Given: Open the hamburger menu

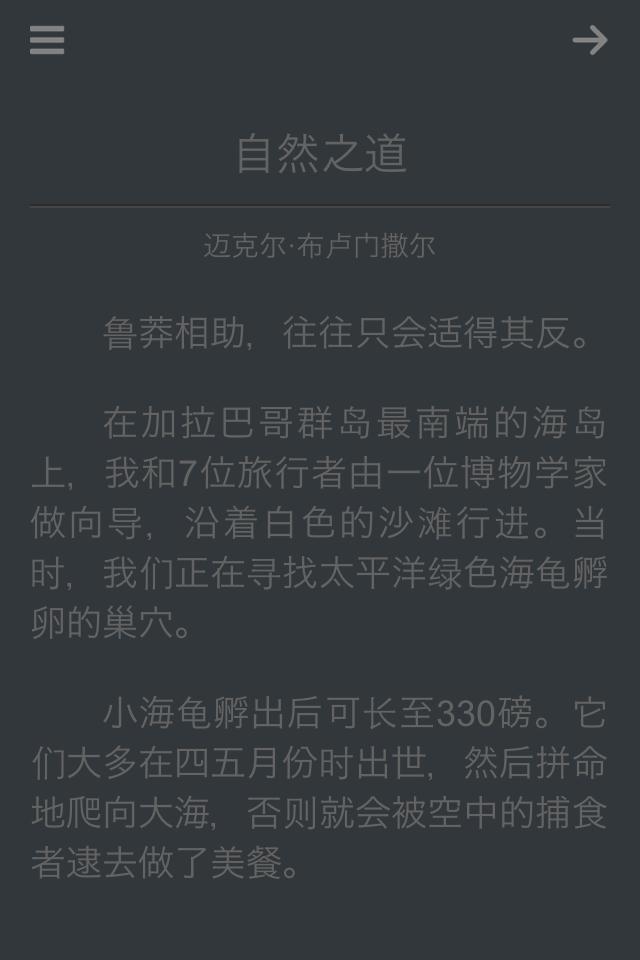Looking at the screenshot, I should point(47,40).
